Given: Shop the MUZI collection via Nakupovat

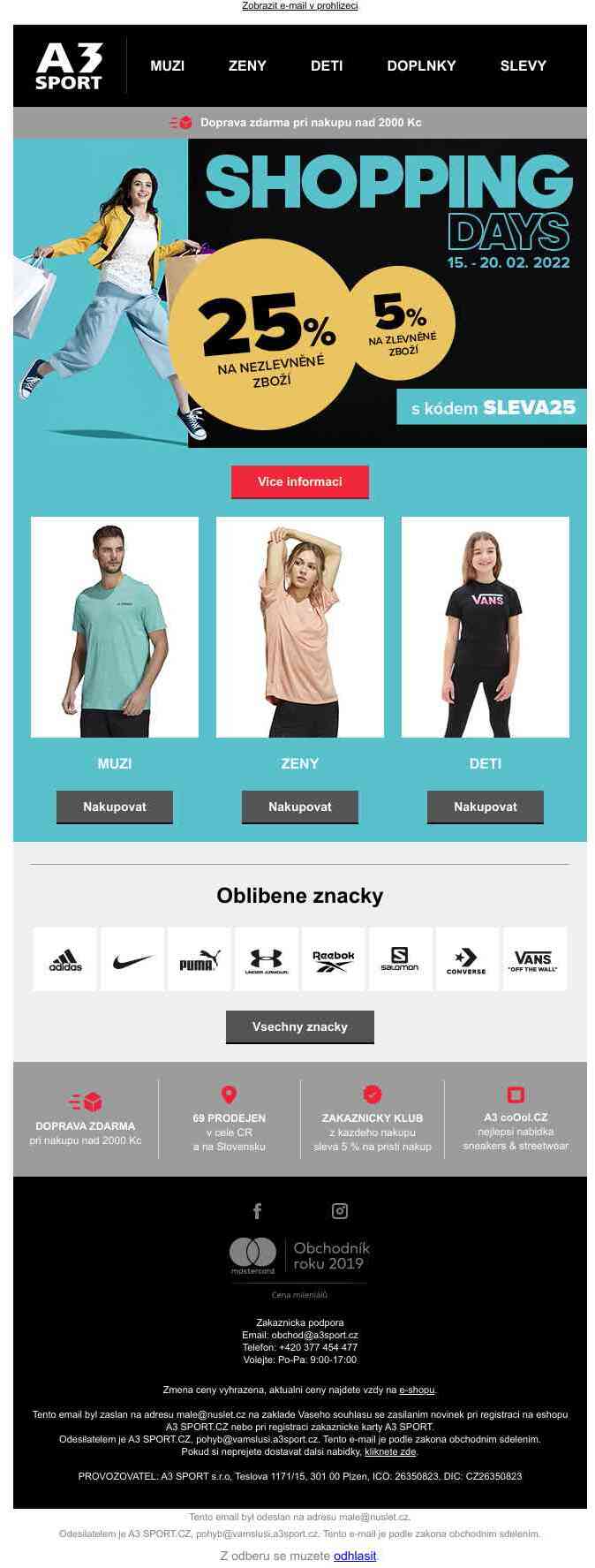Looking at the screenshot, I should click(x=115, y=807).
